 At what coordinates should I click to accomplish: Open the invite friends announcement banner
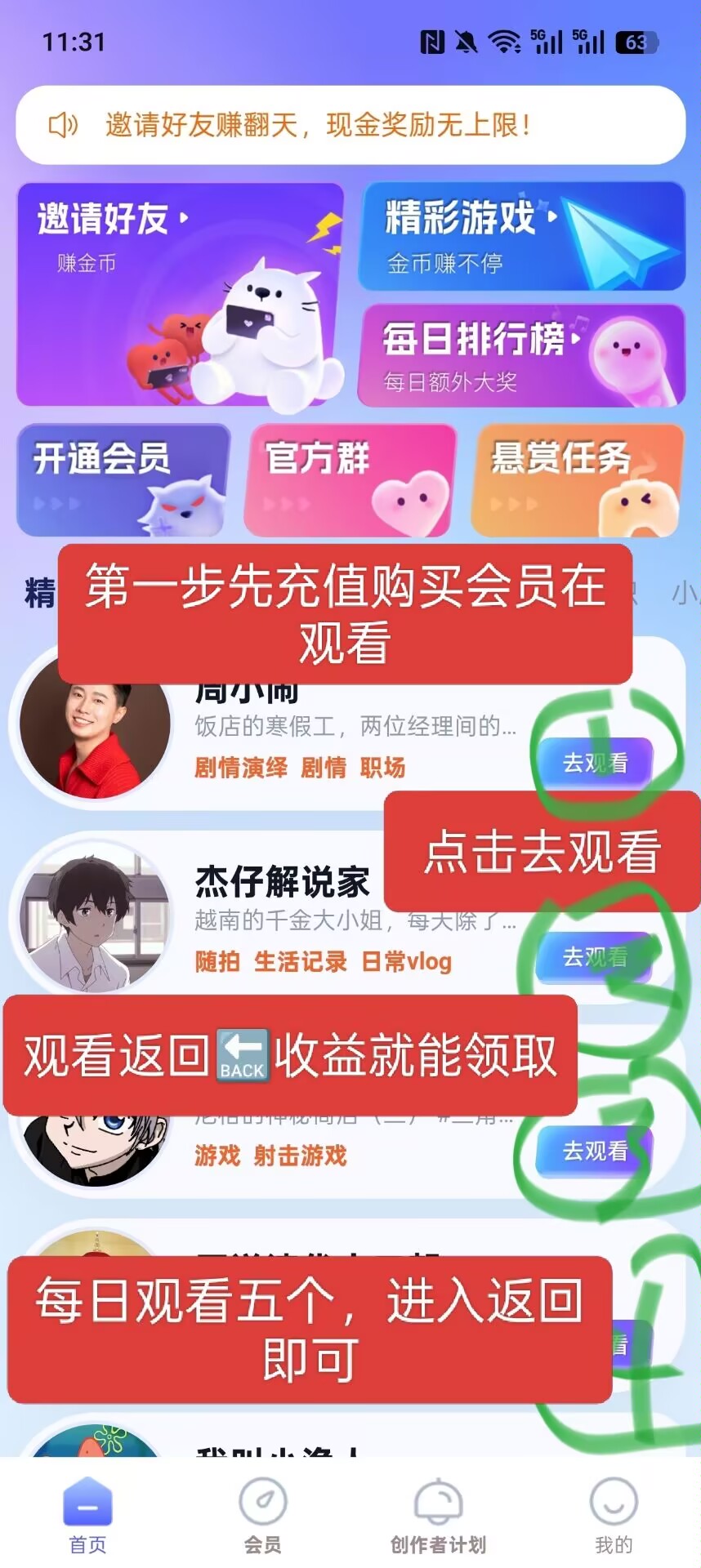(x=350, y=125)
